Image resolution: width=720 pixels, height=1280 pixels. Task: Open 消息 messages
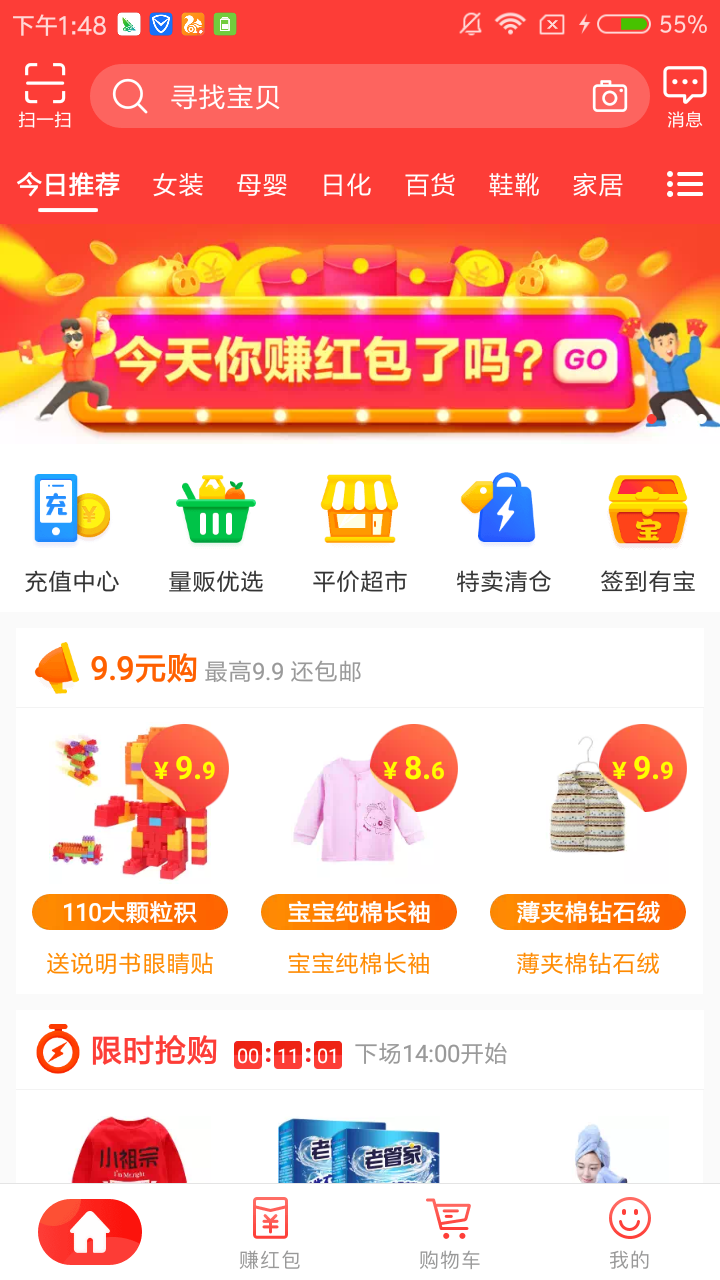(x=685, y=96)
